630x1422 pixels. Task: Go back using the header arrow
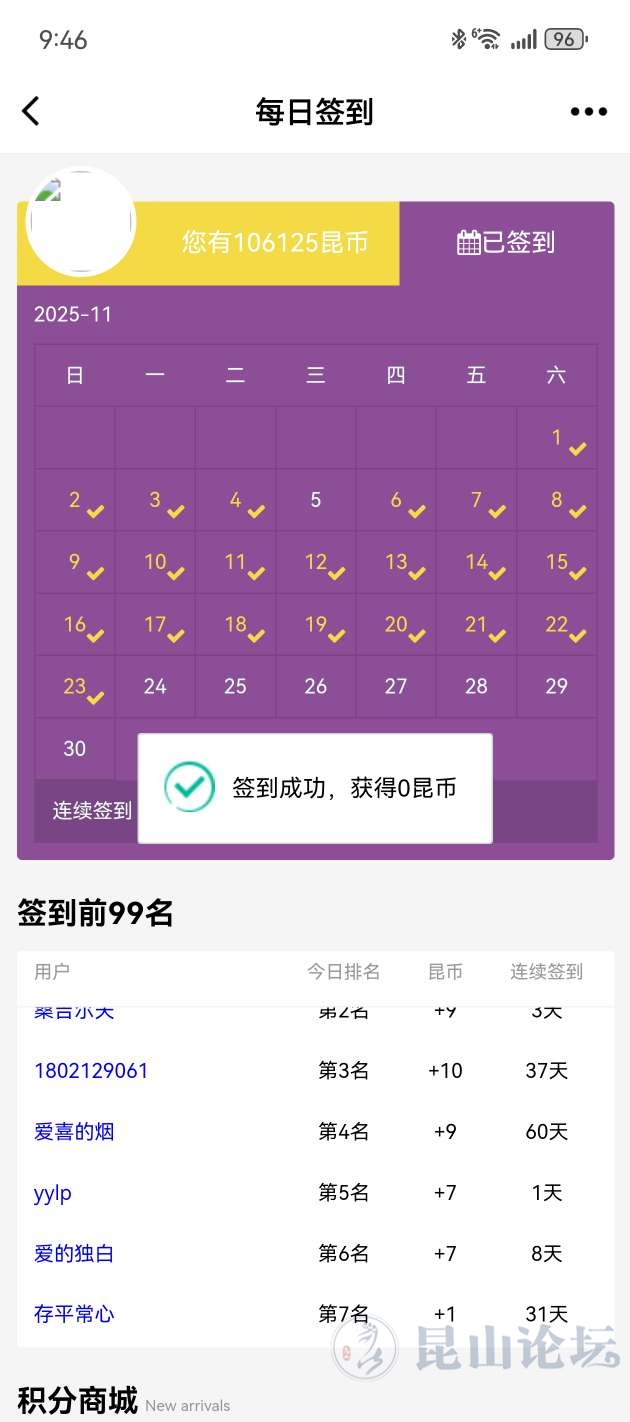pos(31,111)
